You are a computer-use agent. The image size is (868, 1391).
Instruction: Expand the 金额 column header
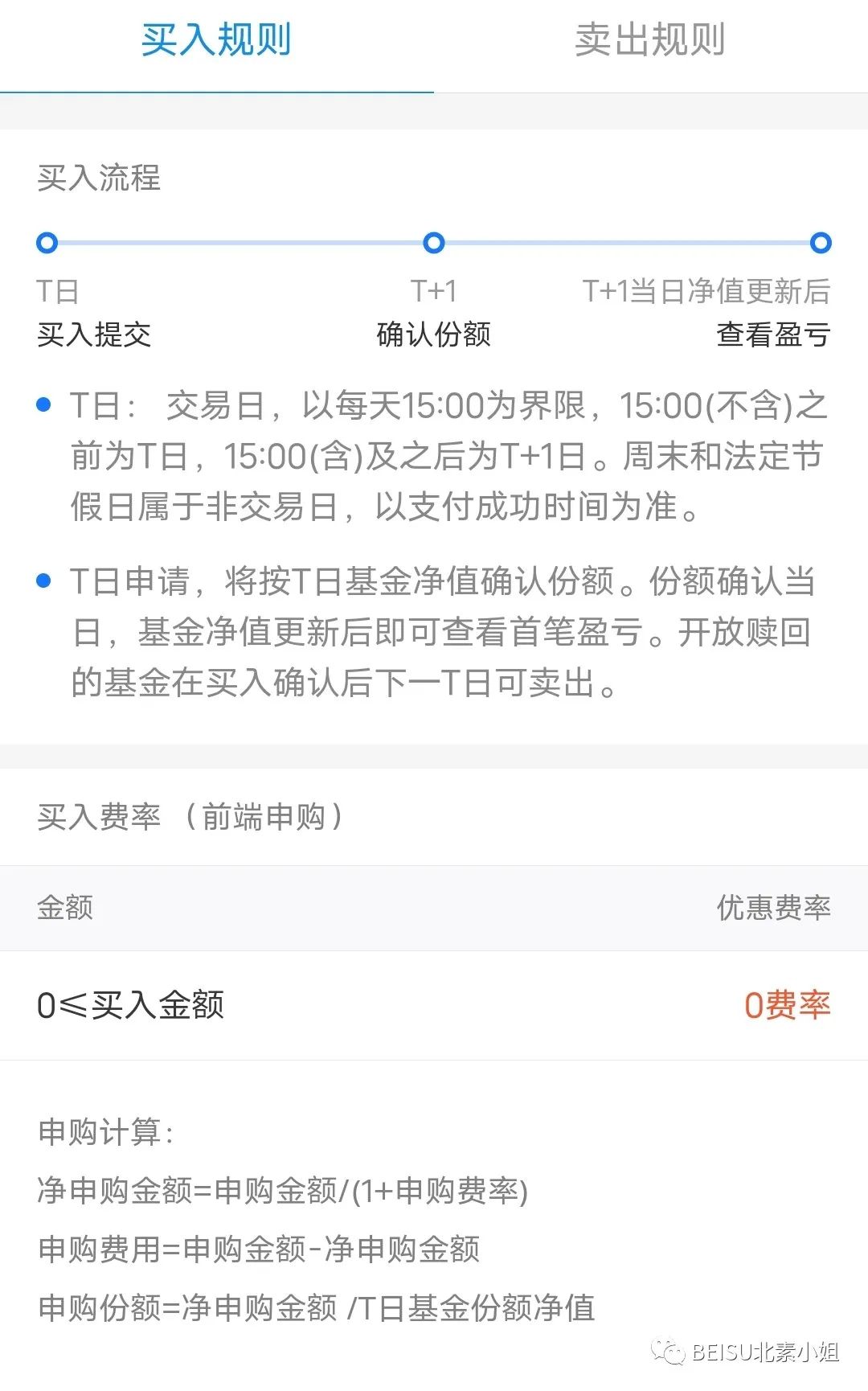click(64, 907)
